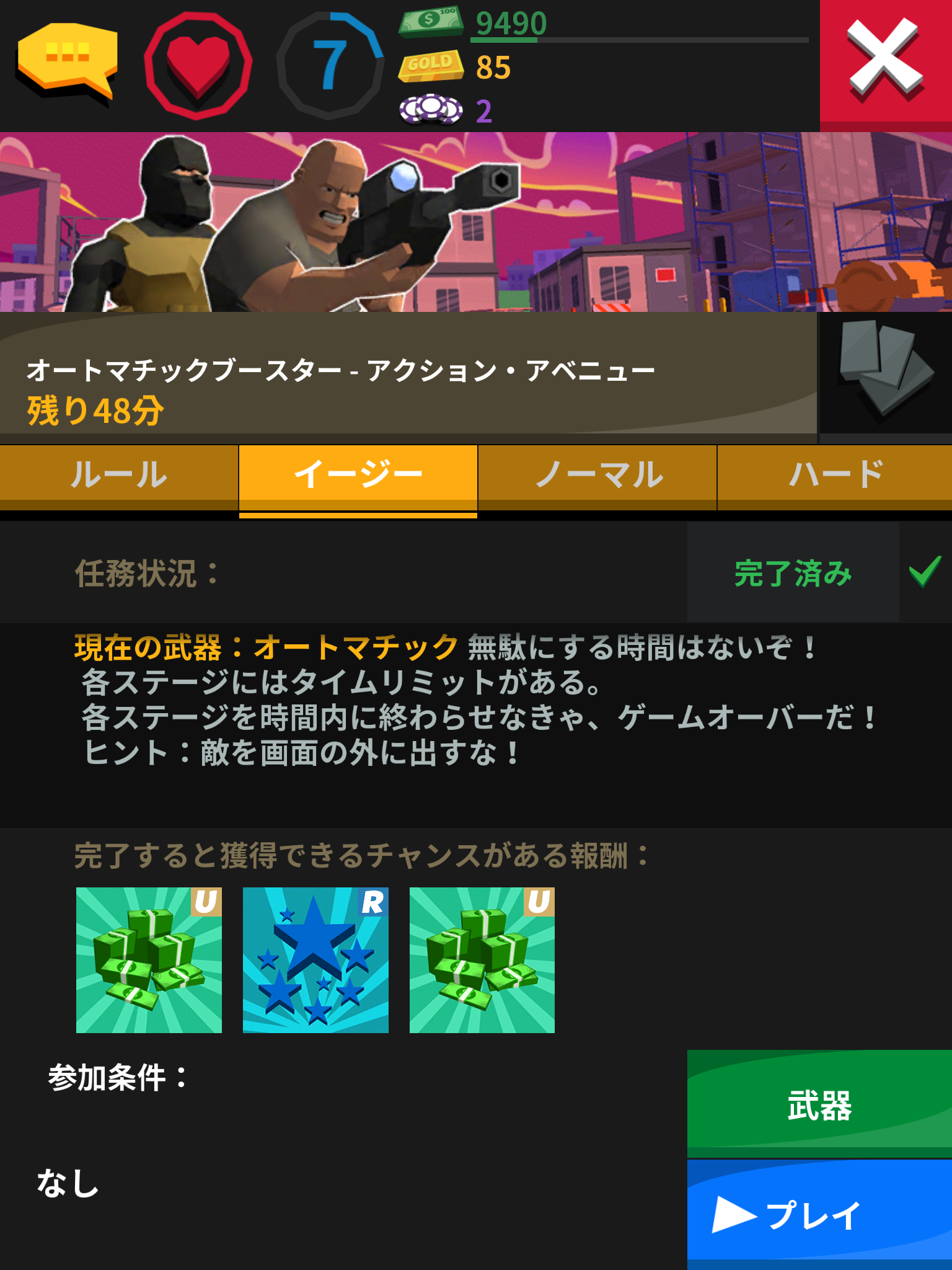Select the イージー difficulty tab
The image size is (952, 1270).
click(x=358, y=476)
